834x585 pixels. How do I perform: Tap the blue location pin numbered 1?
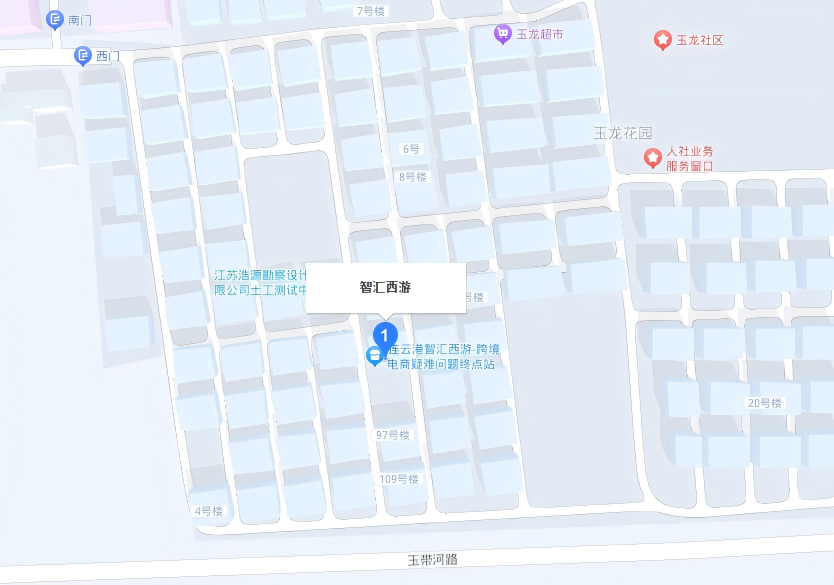(x=384, y=334)
